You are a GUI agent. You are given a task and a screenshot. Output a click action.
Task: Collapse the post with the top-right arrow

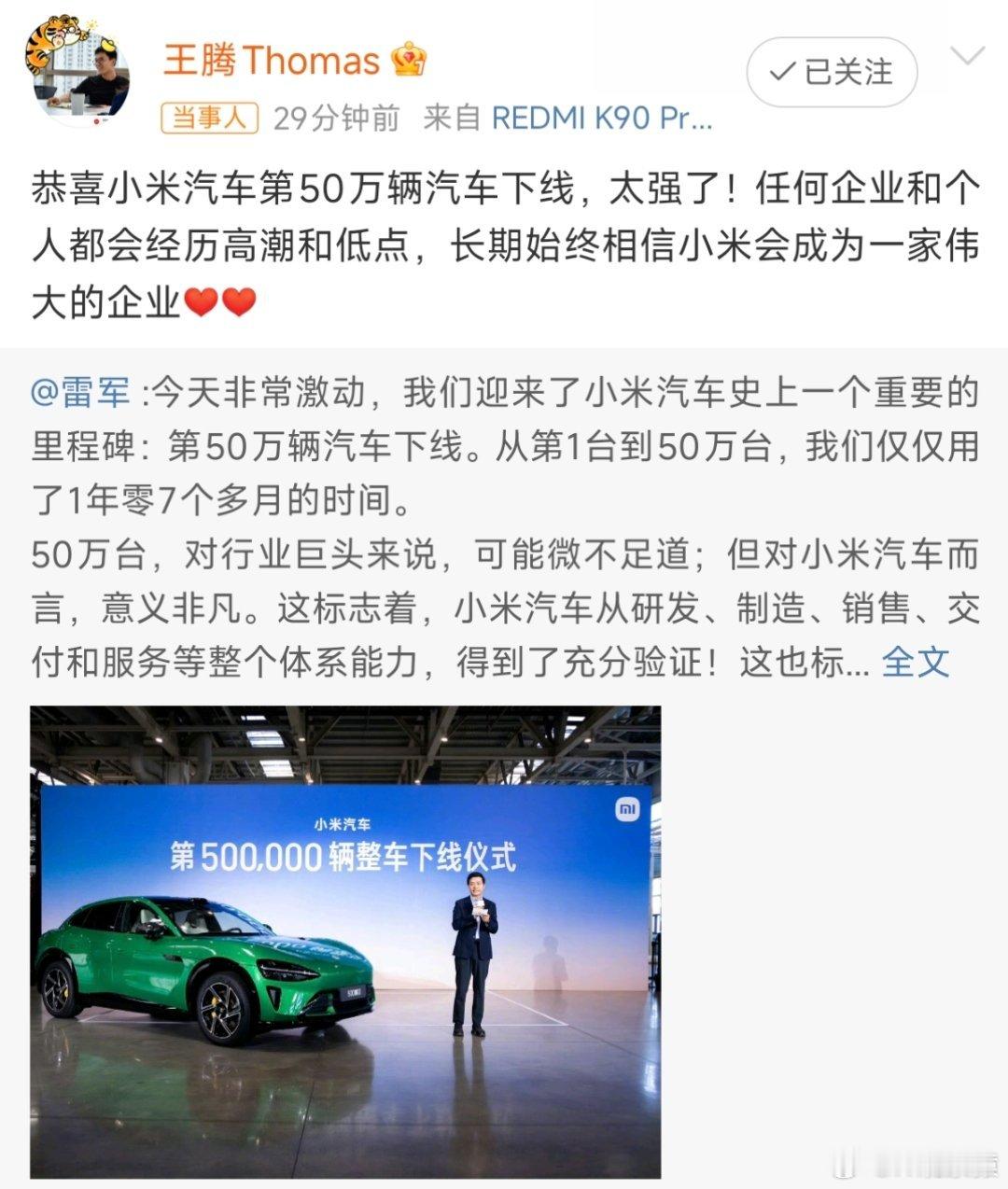click(965, 56)
